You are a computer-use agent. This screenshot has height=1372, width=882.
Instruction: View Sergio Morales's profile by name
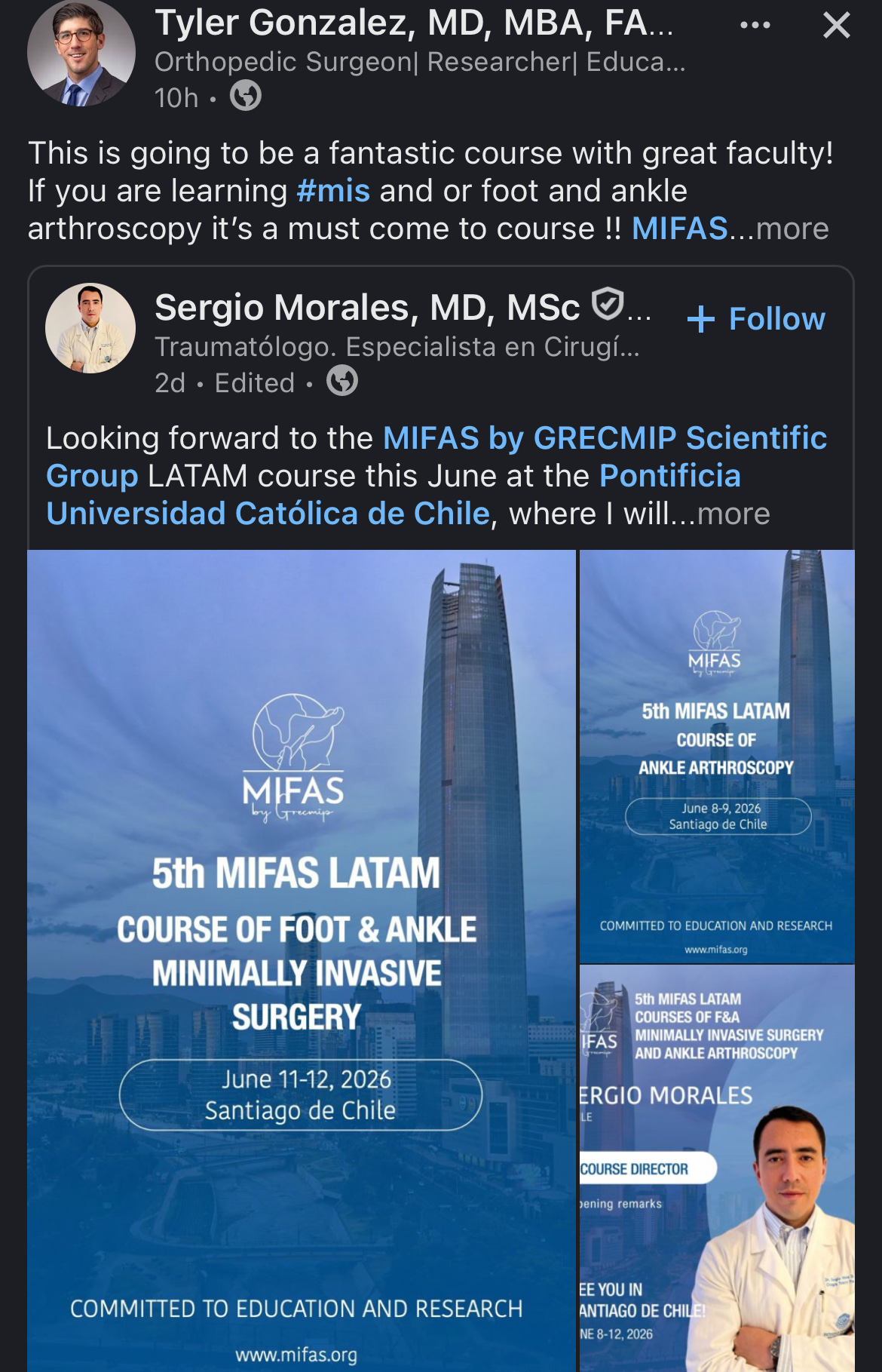pyautogui.click(x=367, y=308)
